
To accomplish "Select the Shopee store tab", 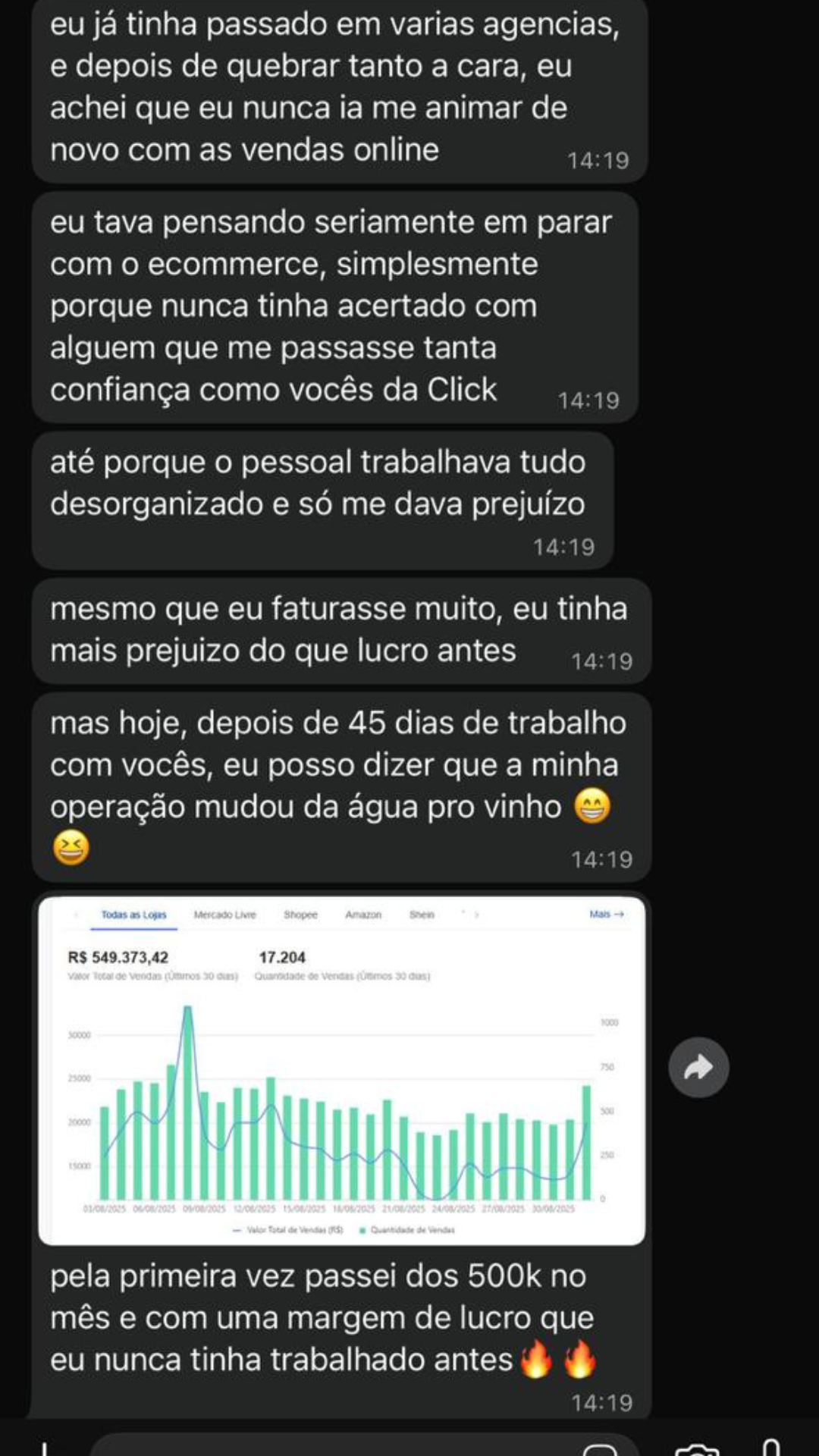I will (x=300, y=915).
